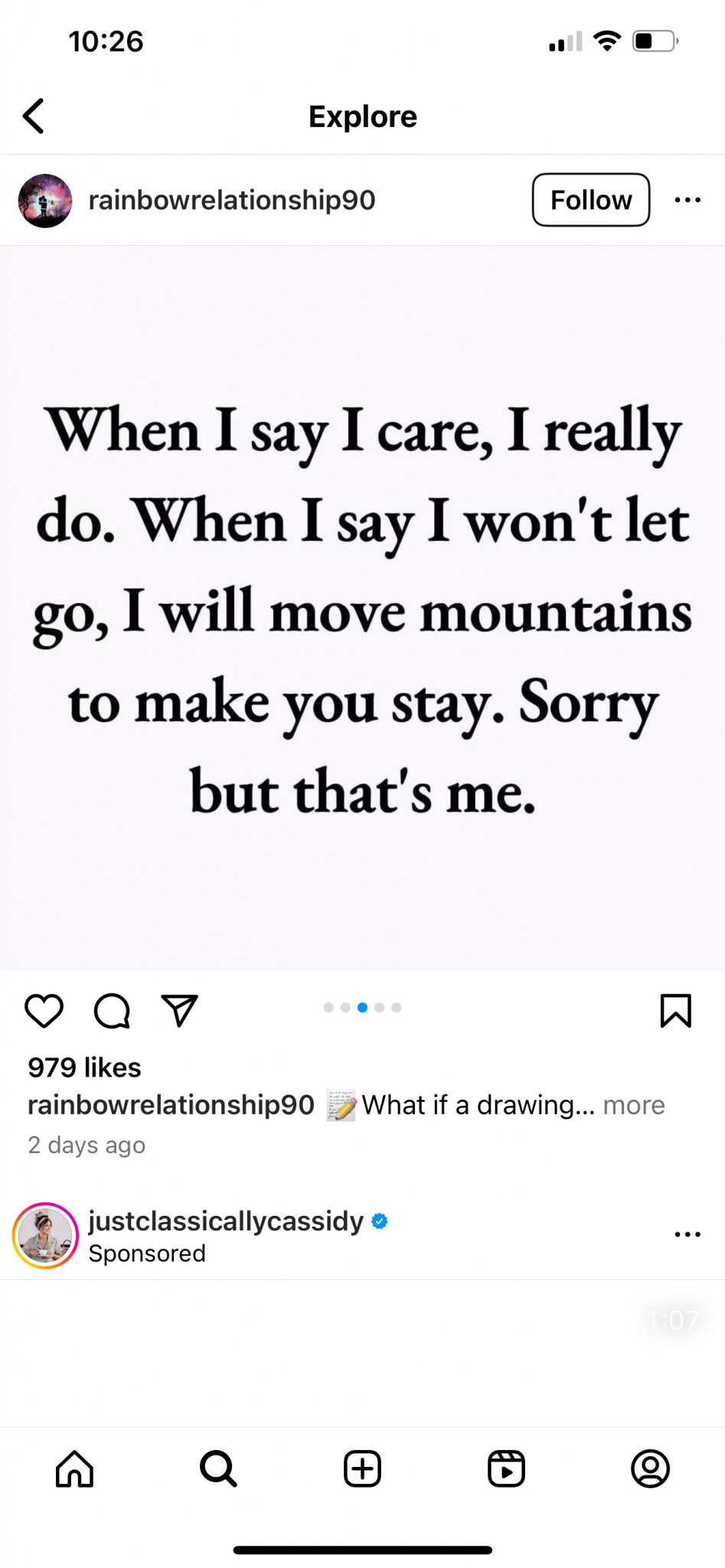The width and height of the screenshot is (725, 1568).
Task: Open justclassicallycassidy story avatar
Action: [x=45, y=1236]
